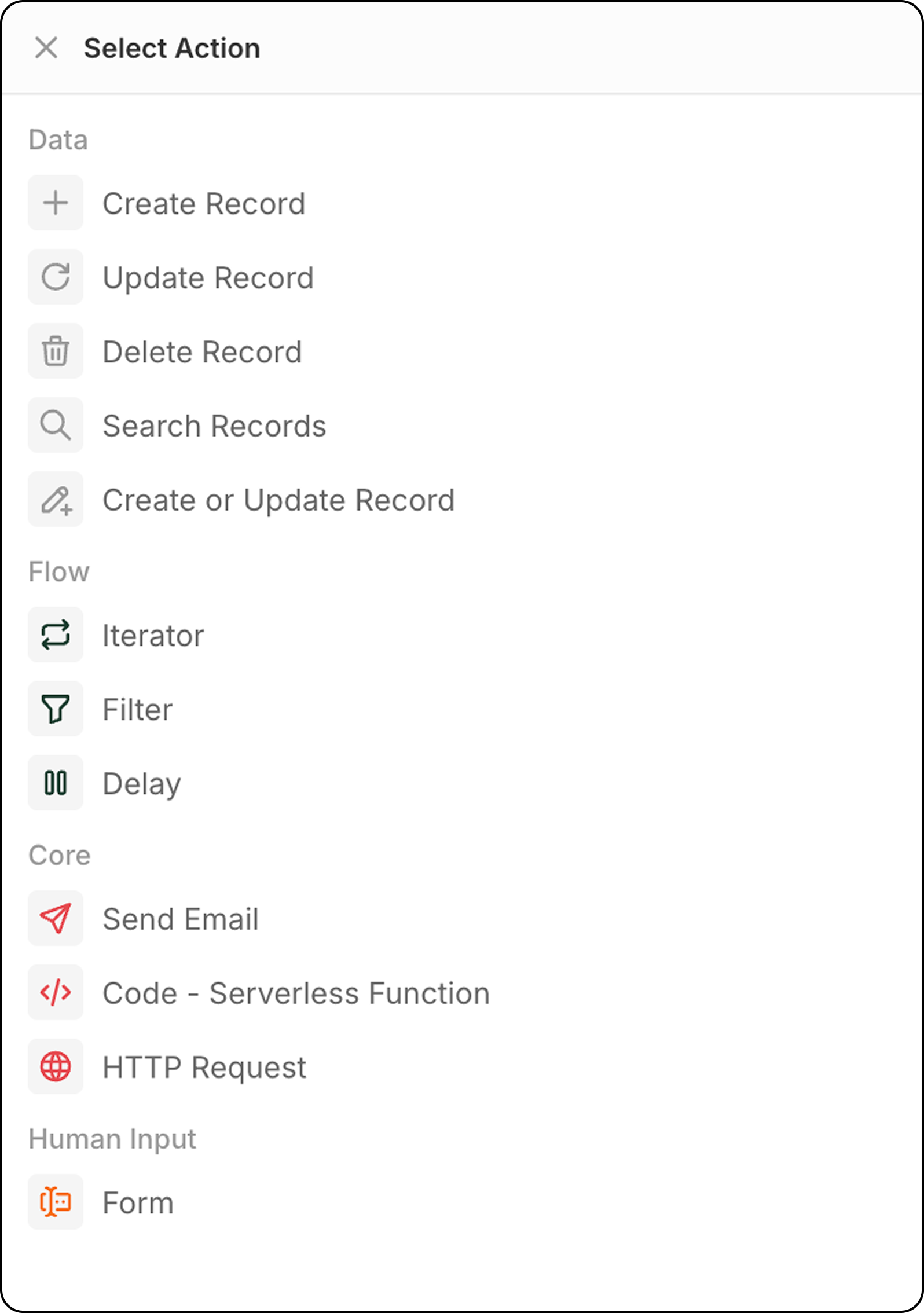Image resolution: width=924 pixels, height=1313 pixels.
Task: Pick the Delete Record action
Action: click(201, 352)
